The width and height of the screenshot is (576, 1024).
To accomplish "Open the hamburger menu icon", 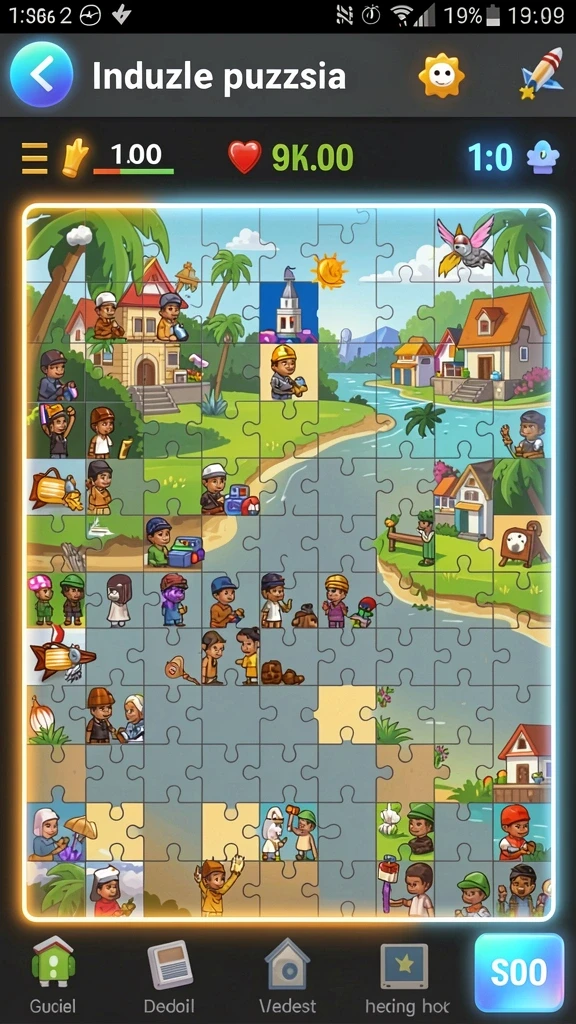I will click(x=34, y=158).
